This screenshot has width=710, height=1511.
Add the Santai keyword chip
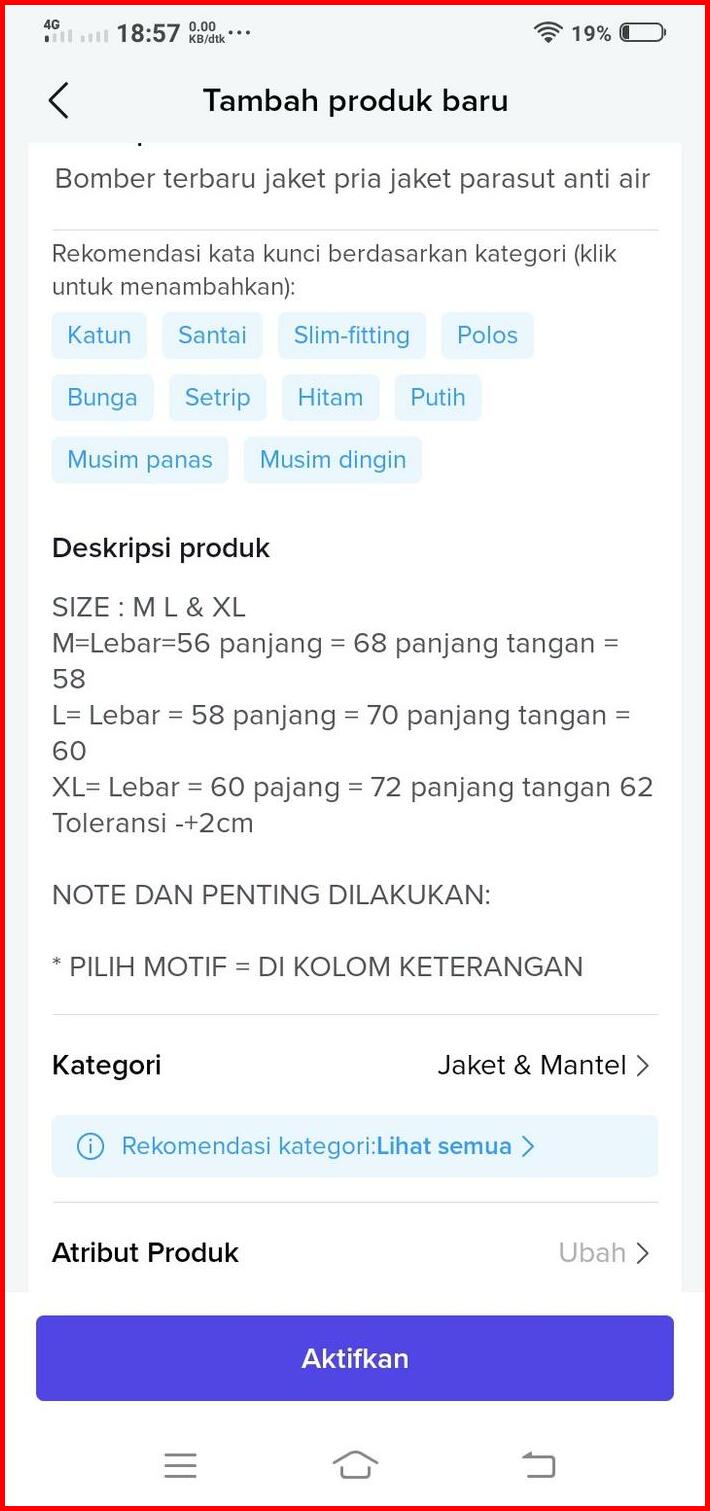(212, 335)
